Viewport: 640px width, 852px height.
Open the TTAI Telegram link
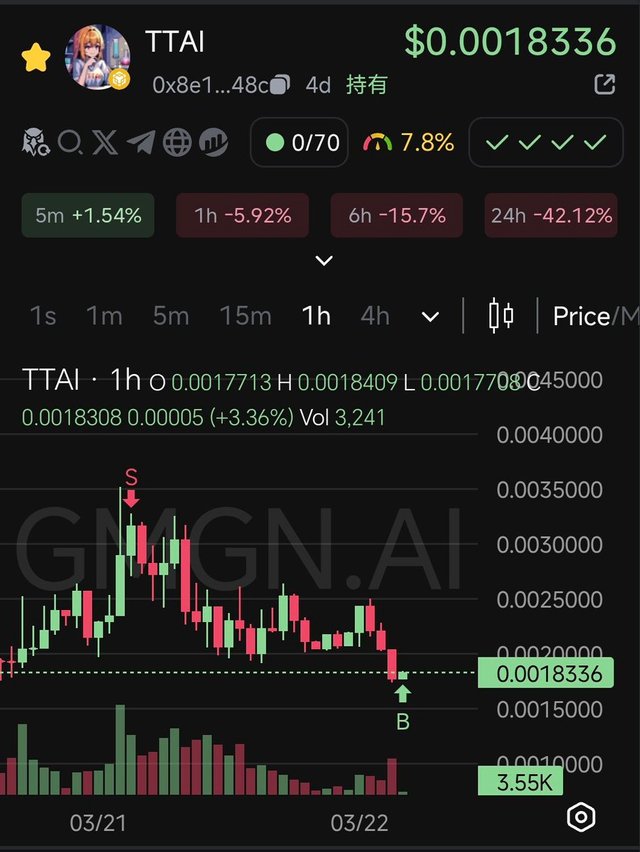click(x=141, y=143)
